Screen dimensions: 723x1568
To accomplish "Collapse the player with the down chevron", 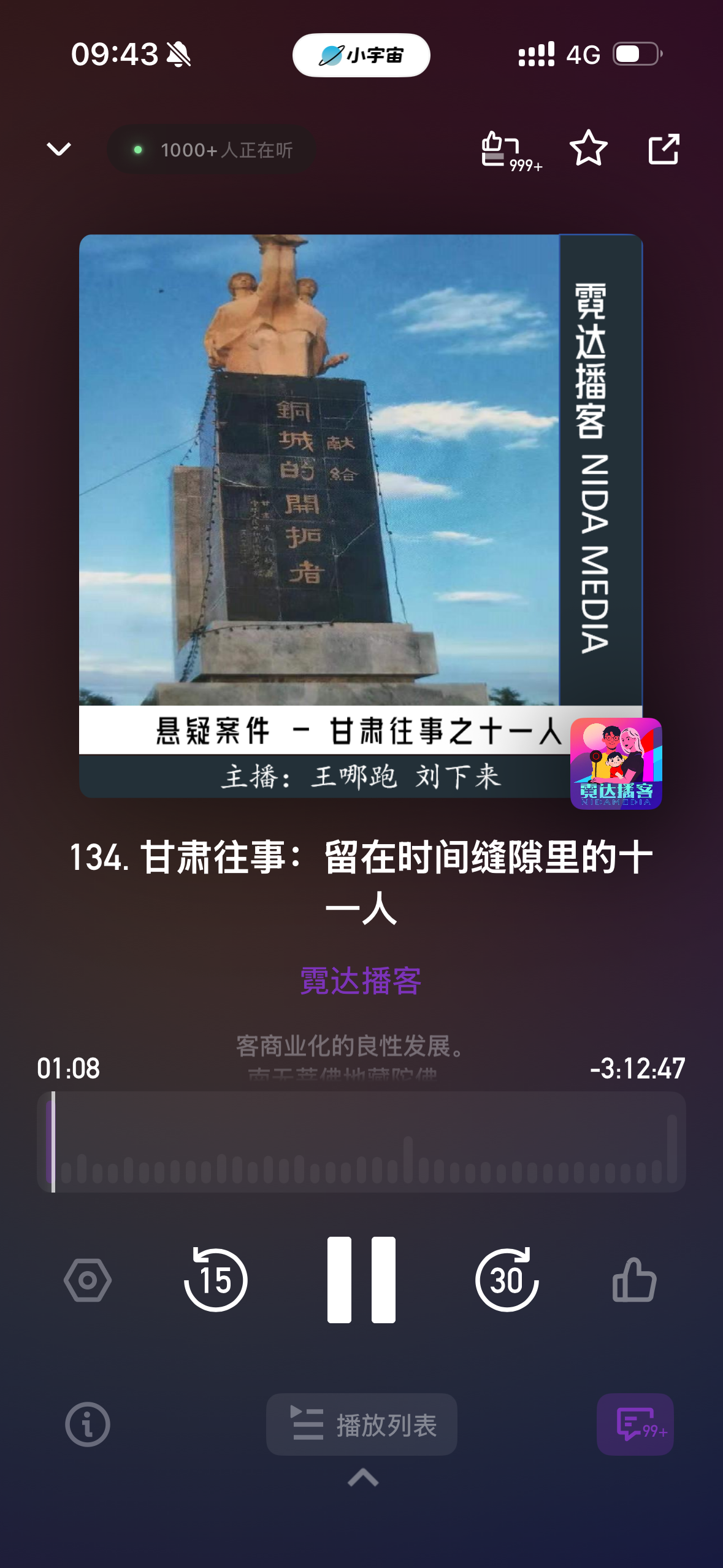I will pos(59,149).
